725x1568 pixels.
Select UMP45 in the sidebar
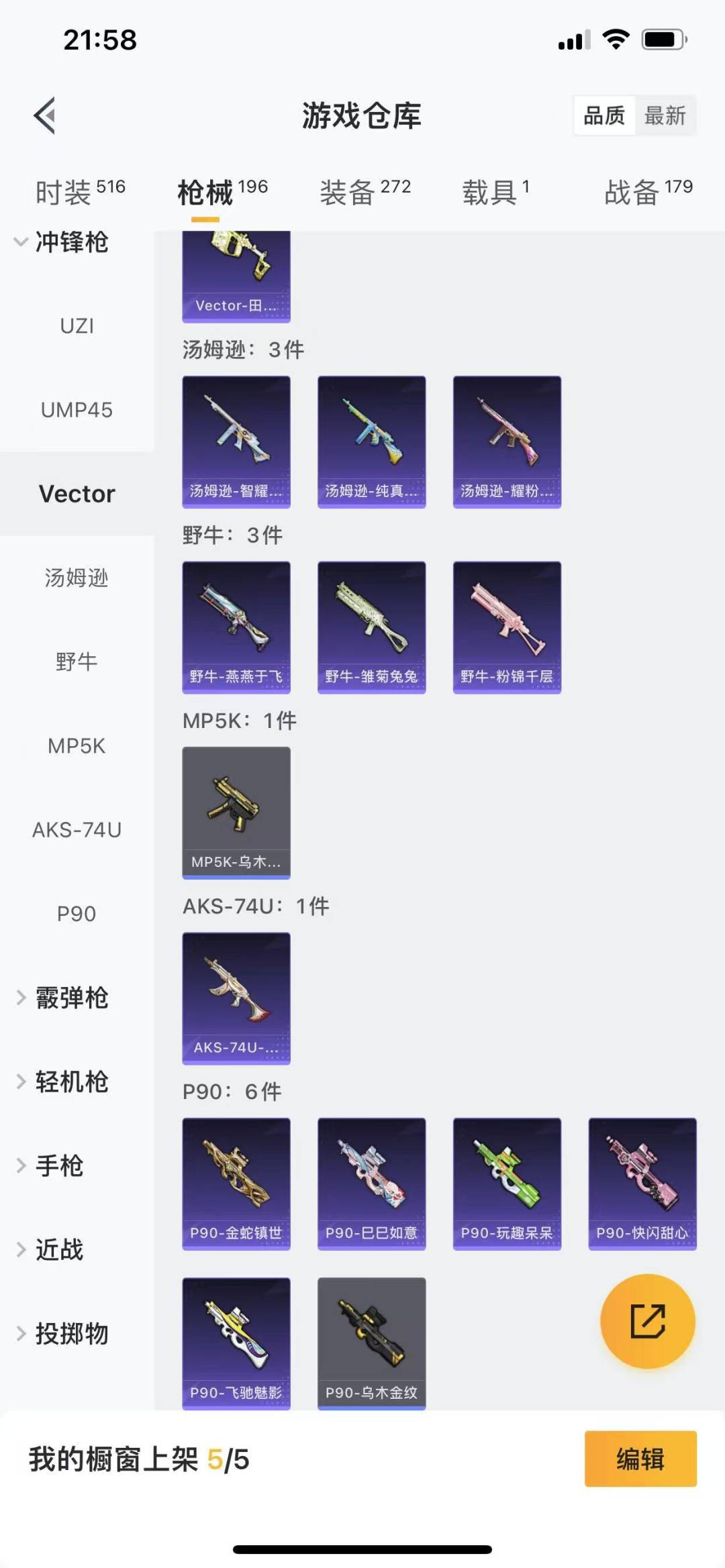(x=77, y=410)
